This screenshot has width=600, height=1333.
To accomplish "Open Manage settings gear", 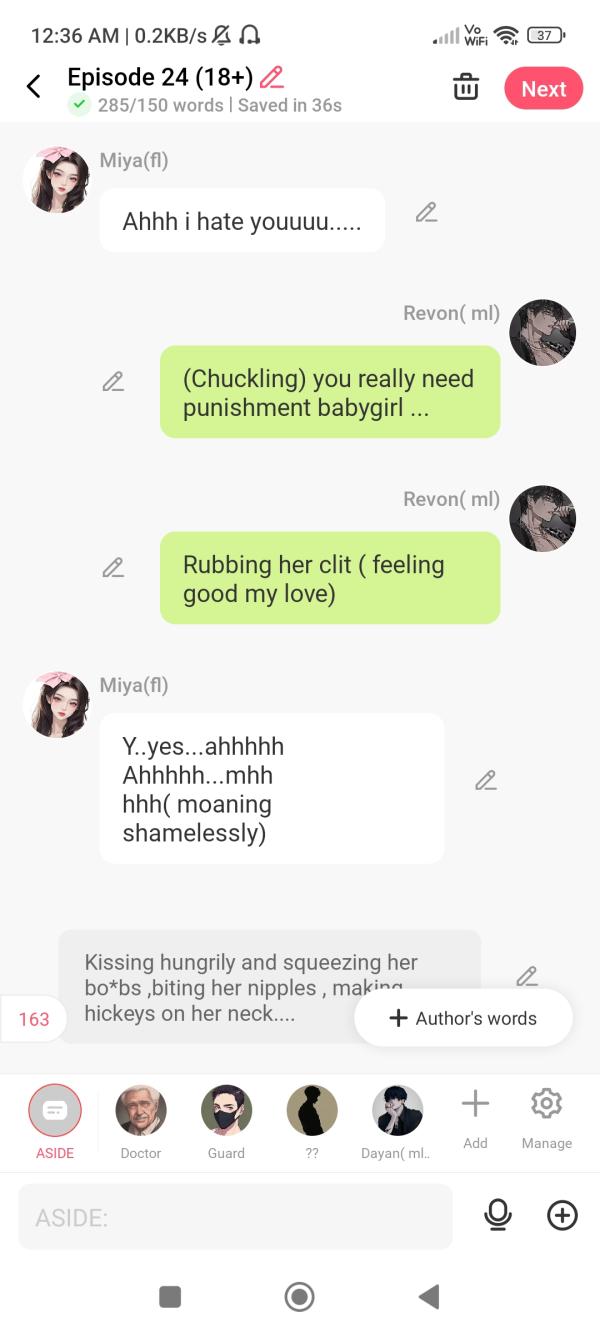I will pos(546,1106).
